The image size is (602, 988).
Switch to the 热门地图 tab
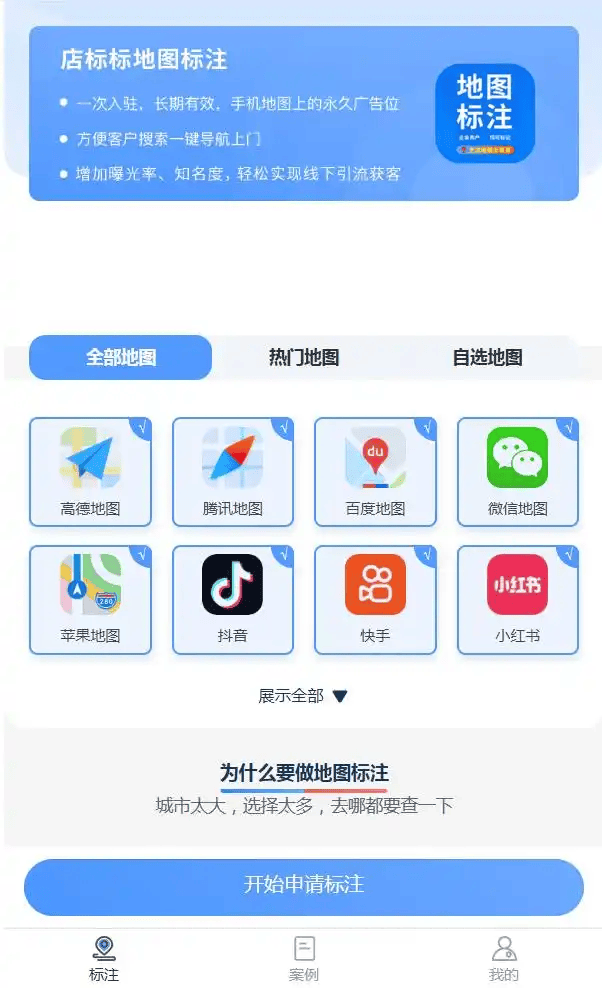click(304, 357)
